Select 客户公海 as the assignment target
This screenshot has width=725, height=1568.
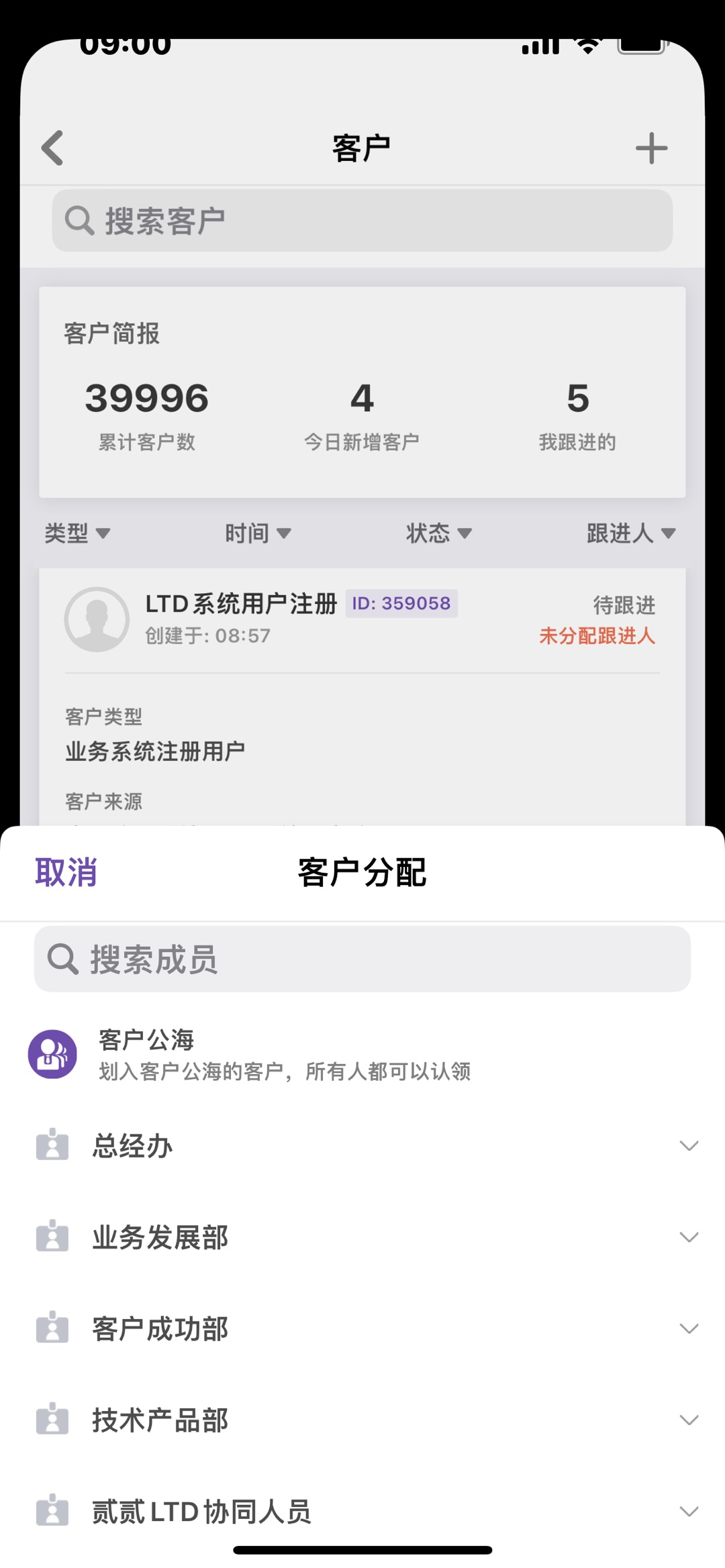coord(362,1054)
